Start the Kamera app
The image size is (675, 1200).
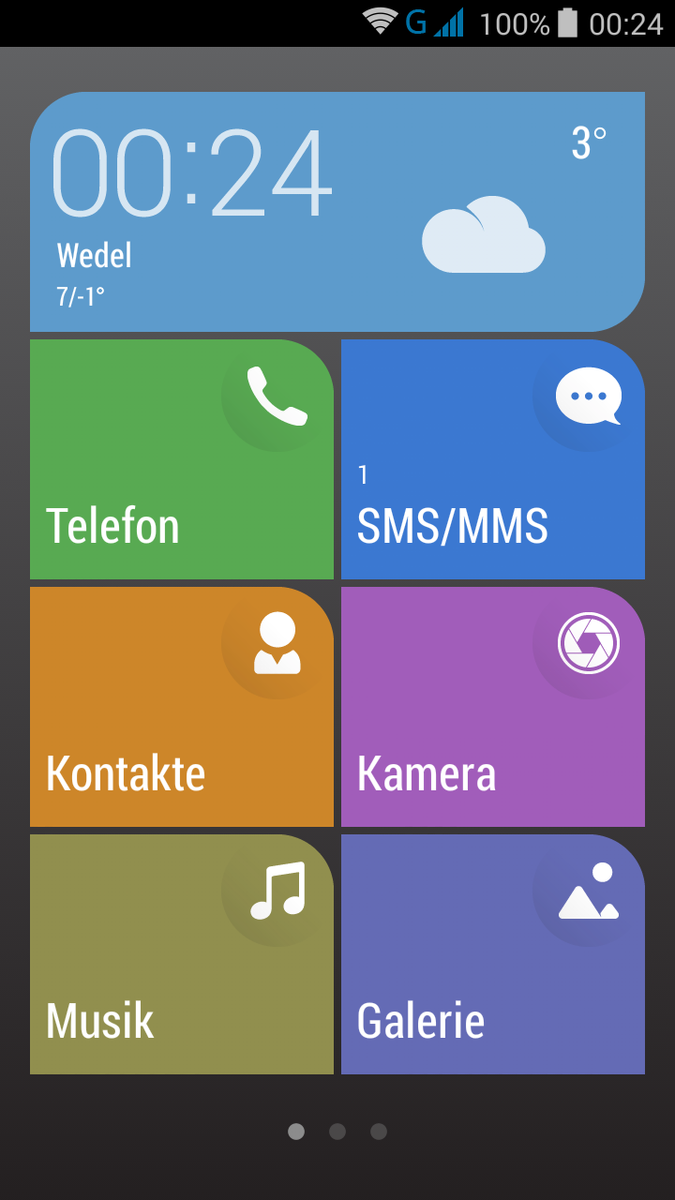coord(493,707)
